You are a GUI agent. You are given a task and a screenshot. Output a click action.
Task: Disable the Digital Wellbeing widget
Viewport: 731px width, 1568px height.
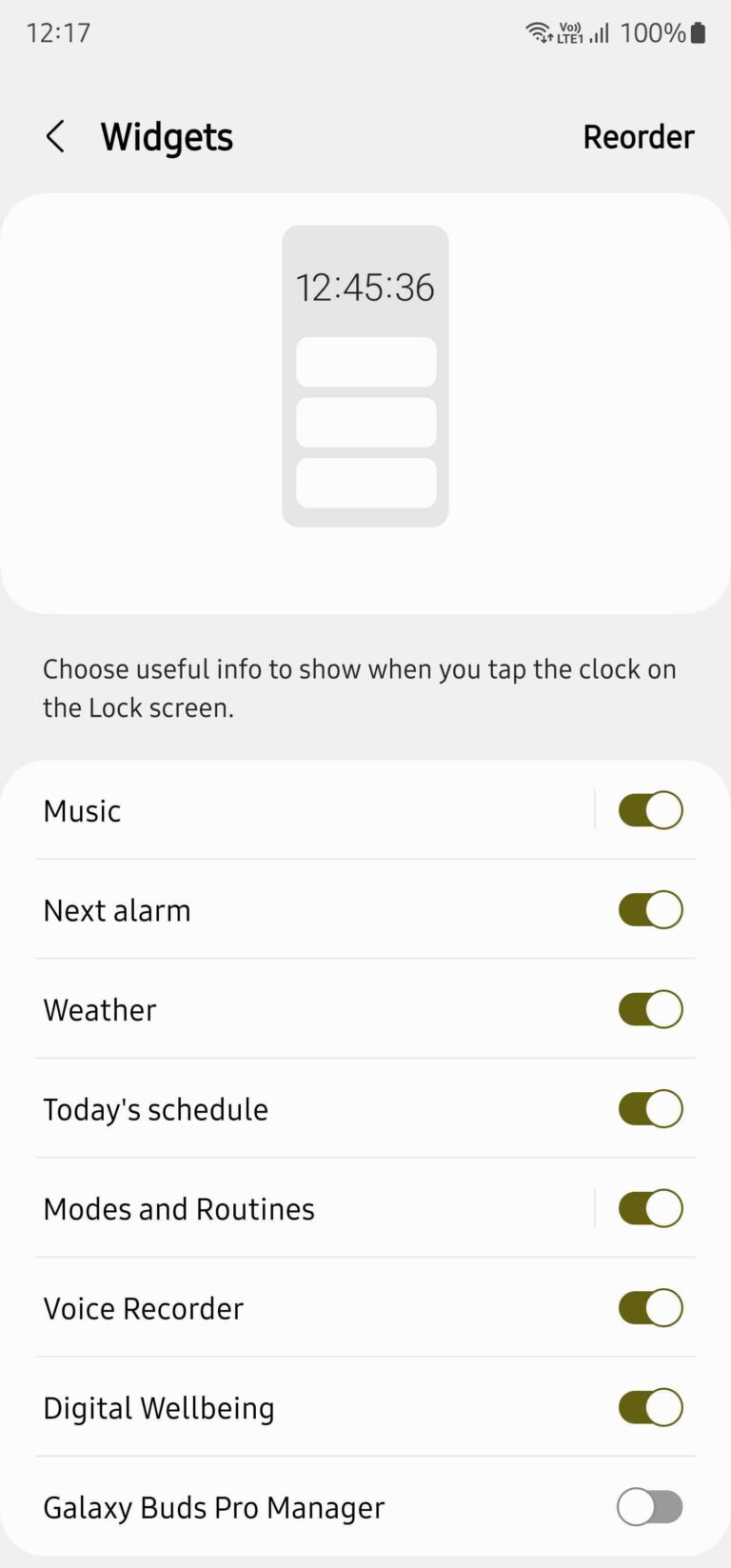point(650,1406)
